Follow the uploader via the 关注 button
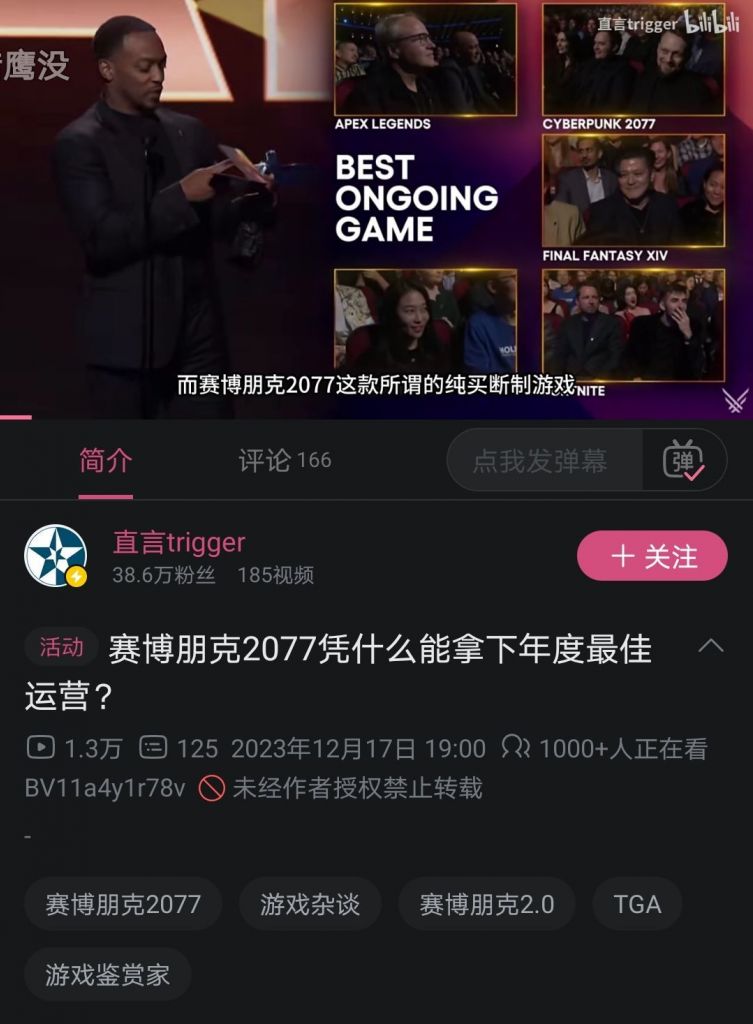The image size is (753, 1024). click(x=652, y=555)
